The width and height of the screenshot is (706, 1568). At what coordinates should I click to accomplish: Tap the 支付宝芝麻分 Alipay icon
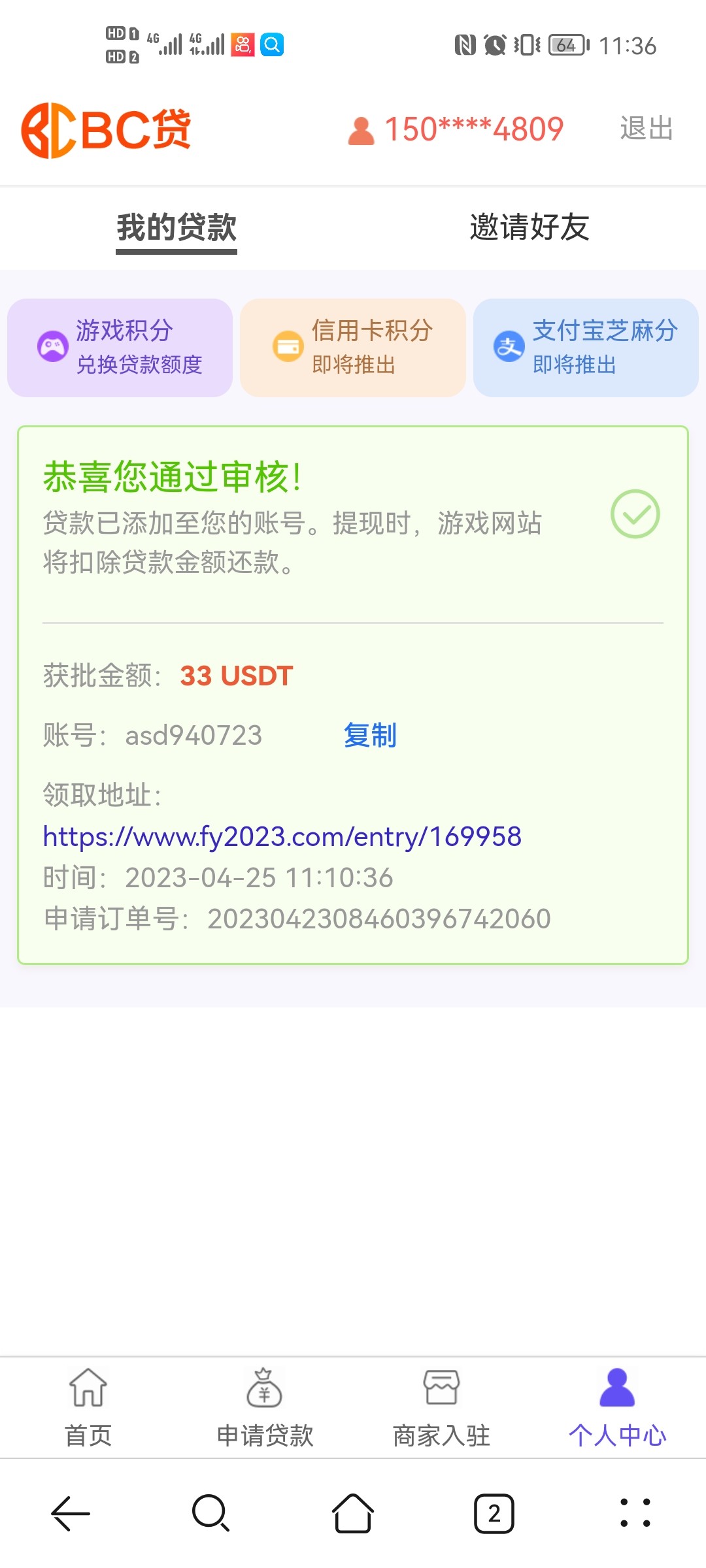tap(511, 348)
